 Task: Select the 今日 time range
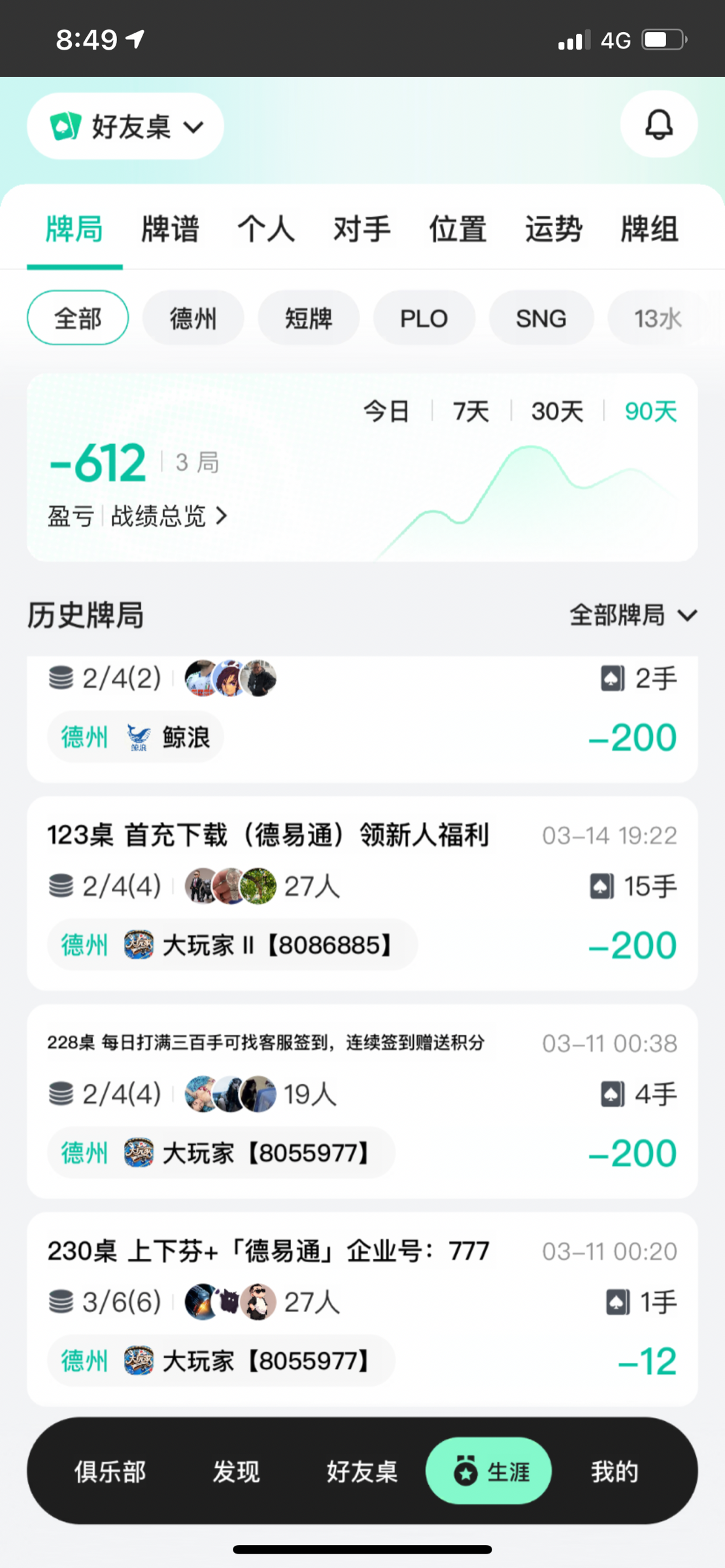[387, 410]
